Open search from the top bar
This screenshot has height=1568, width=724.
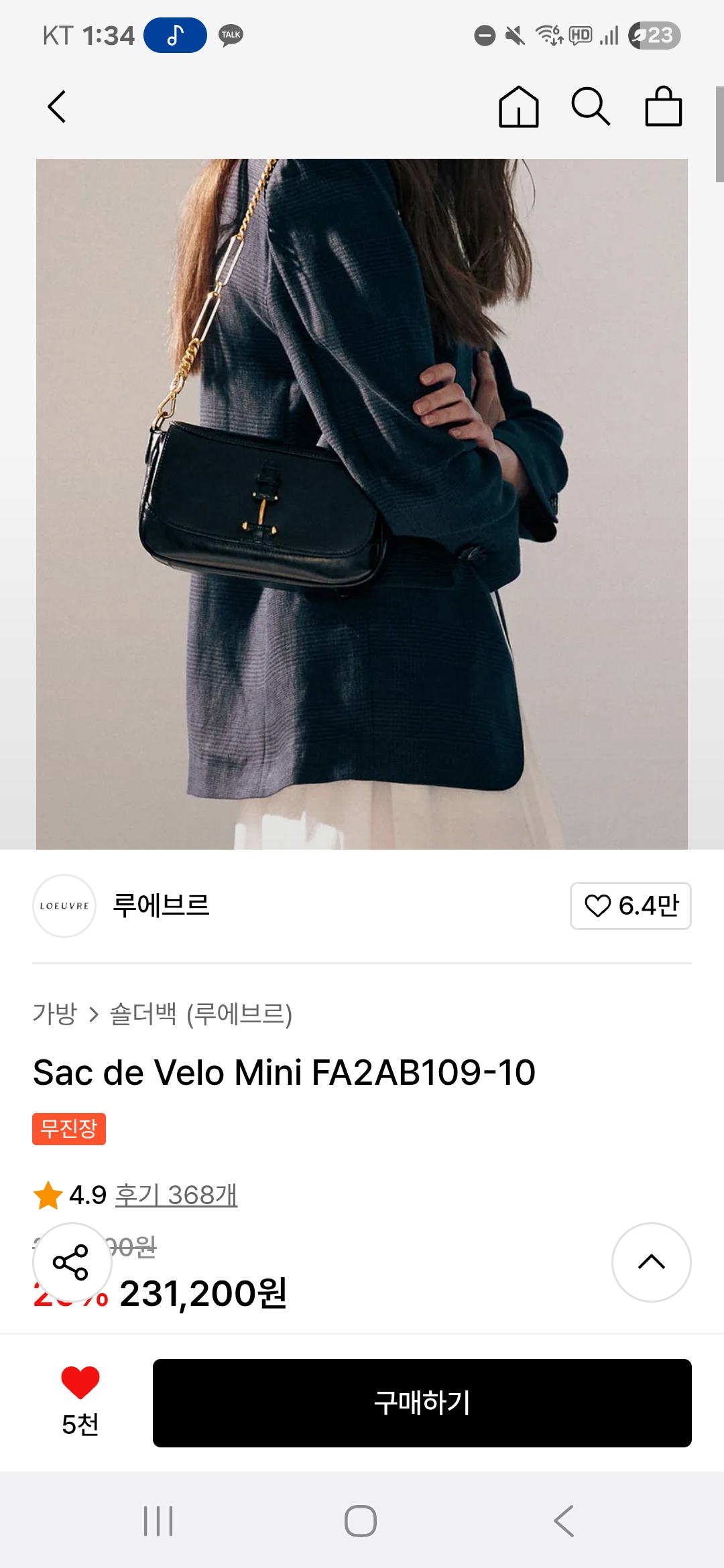[x=590, y=107]
